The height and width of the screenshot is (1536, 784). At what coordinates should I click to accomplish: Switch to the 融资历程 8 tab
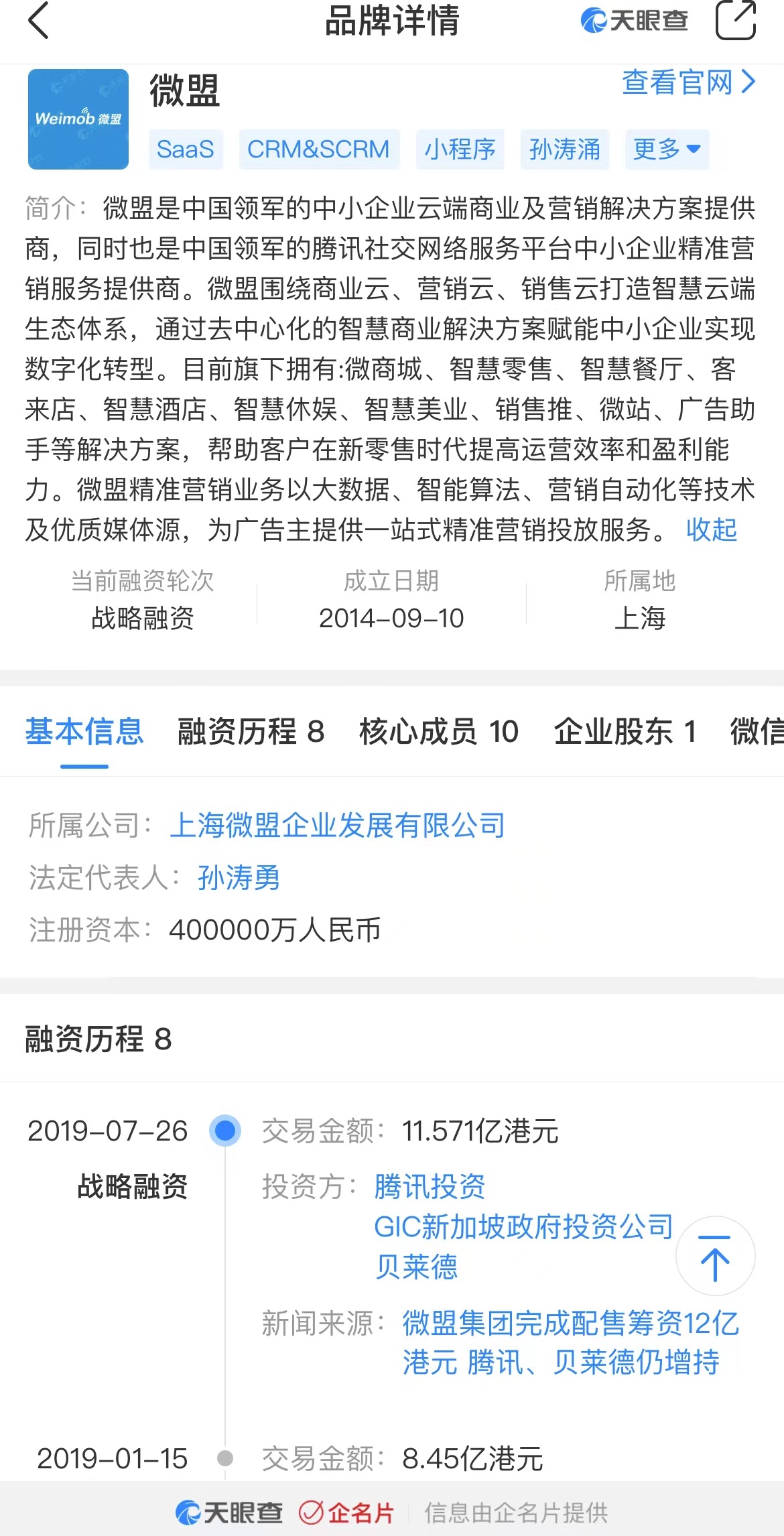click(x=251, y=731)
